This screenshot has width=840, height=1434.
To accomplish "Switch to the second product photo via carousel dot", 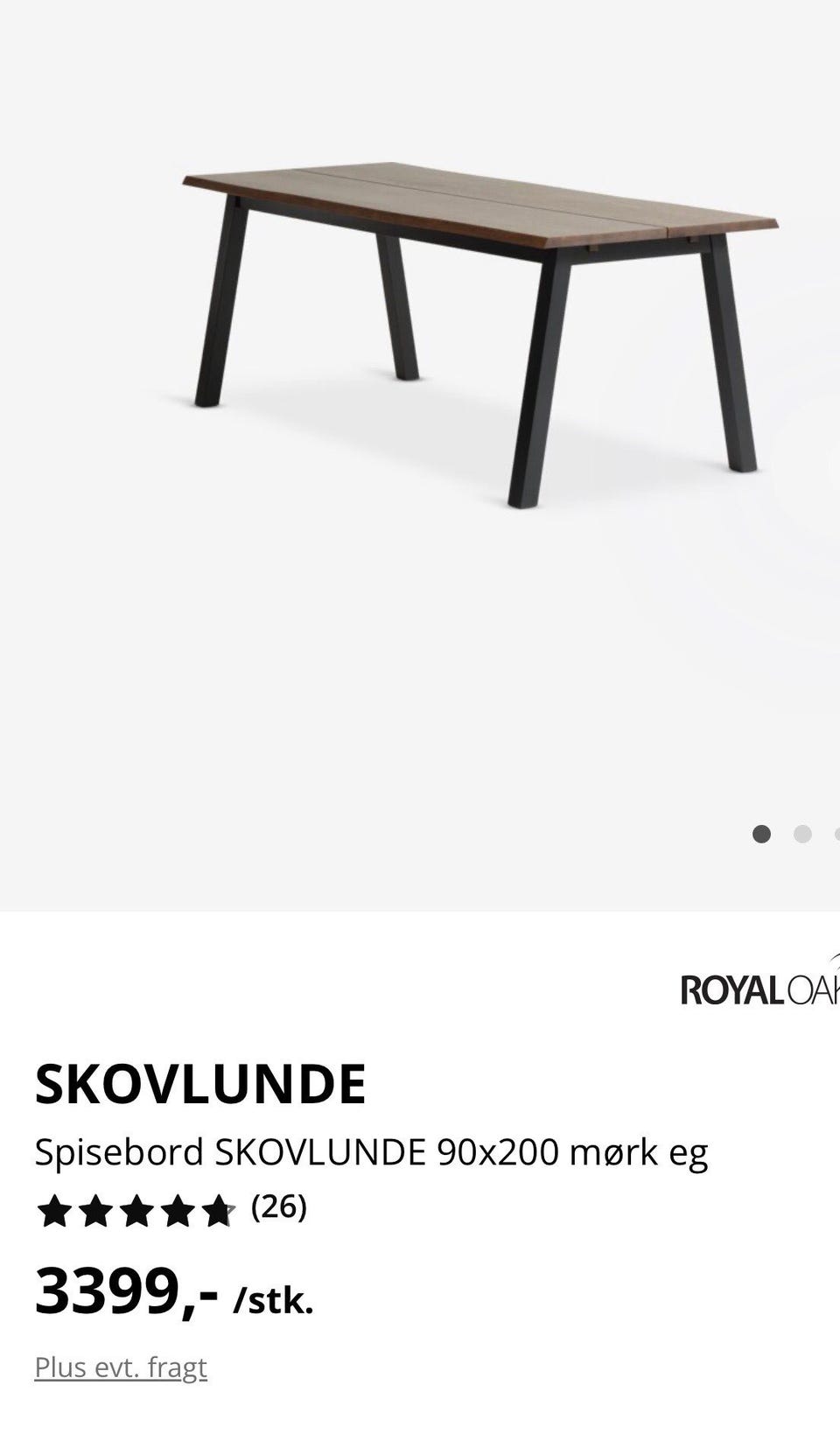I will click(x=801, y=834).
